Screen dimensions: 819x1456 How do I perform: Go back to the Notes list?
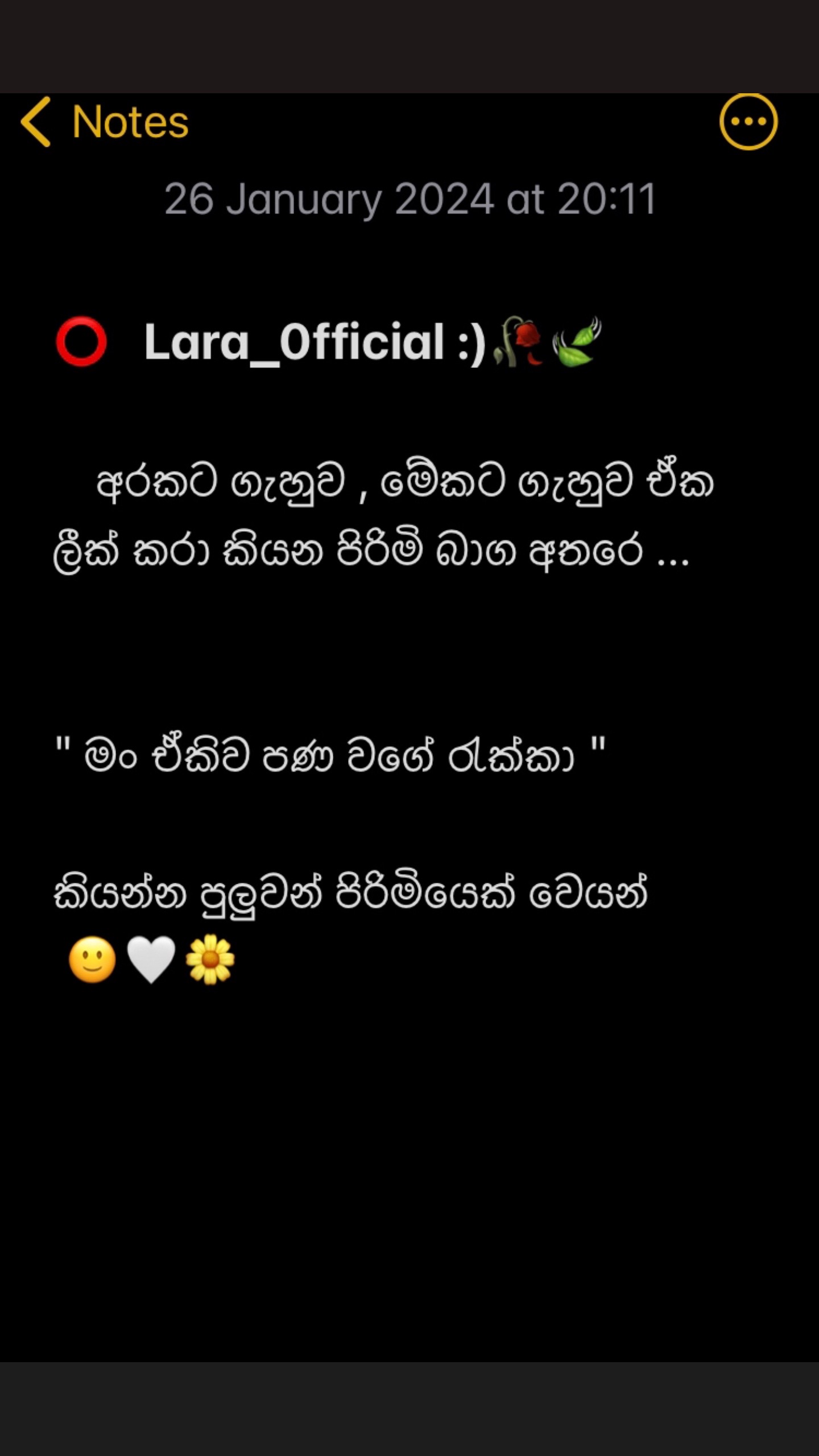[x=105, y=122]
